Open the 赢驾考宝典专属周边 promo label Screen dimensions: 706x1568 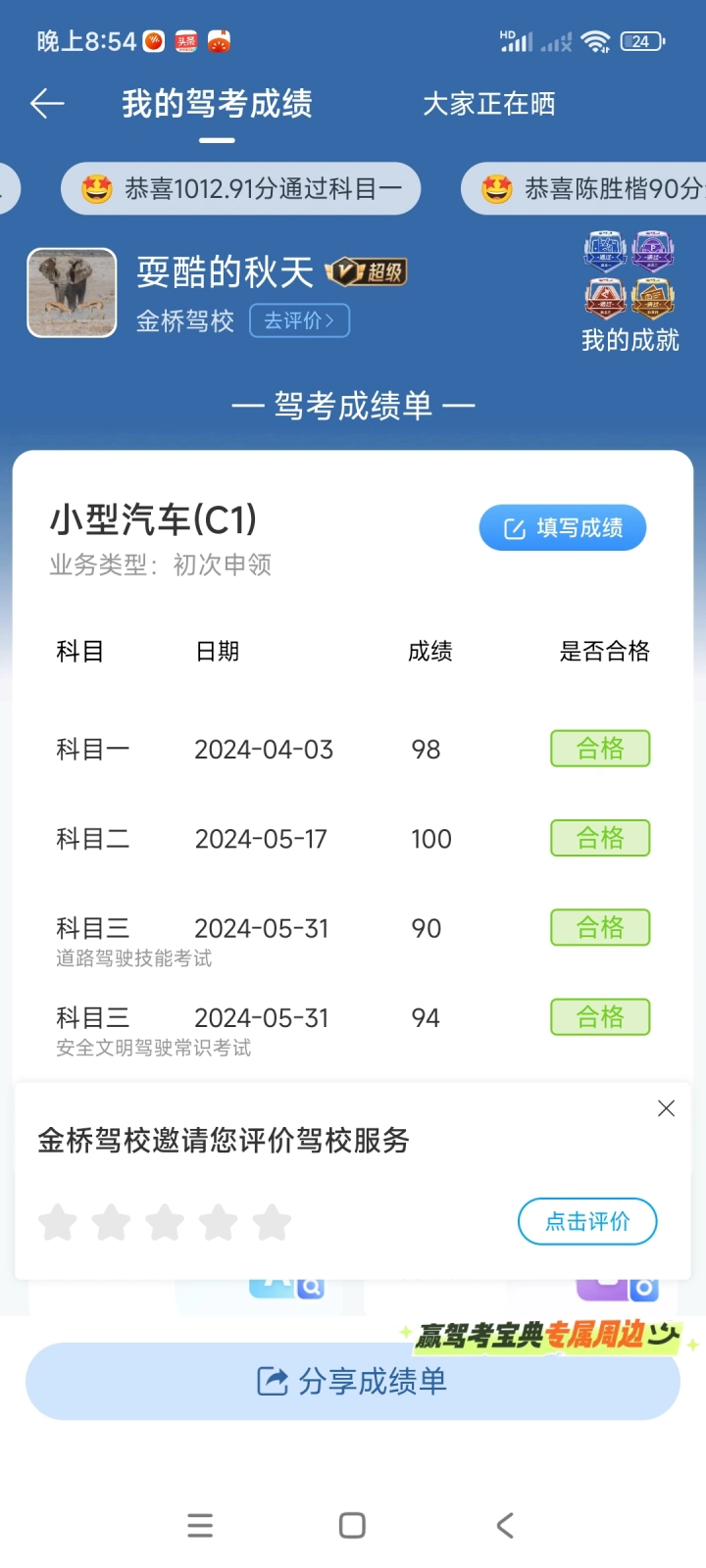pos(547,1335)
